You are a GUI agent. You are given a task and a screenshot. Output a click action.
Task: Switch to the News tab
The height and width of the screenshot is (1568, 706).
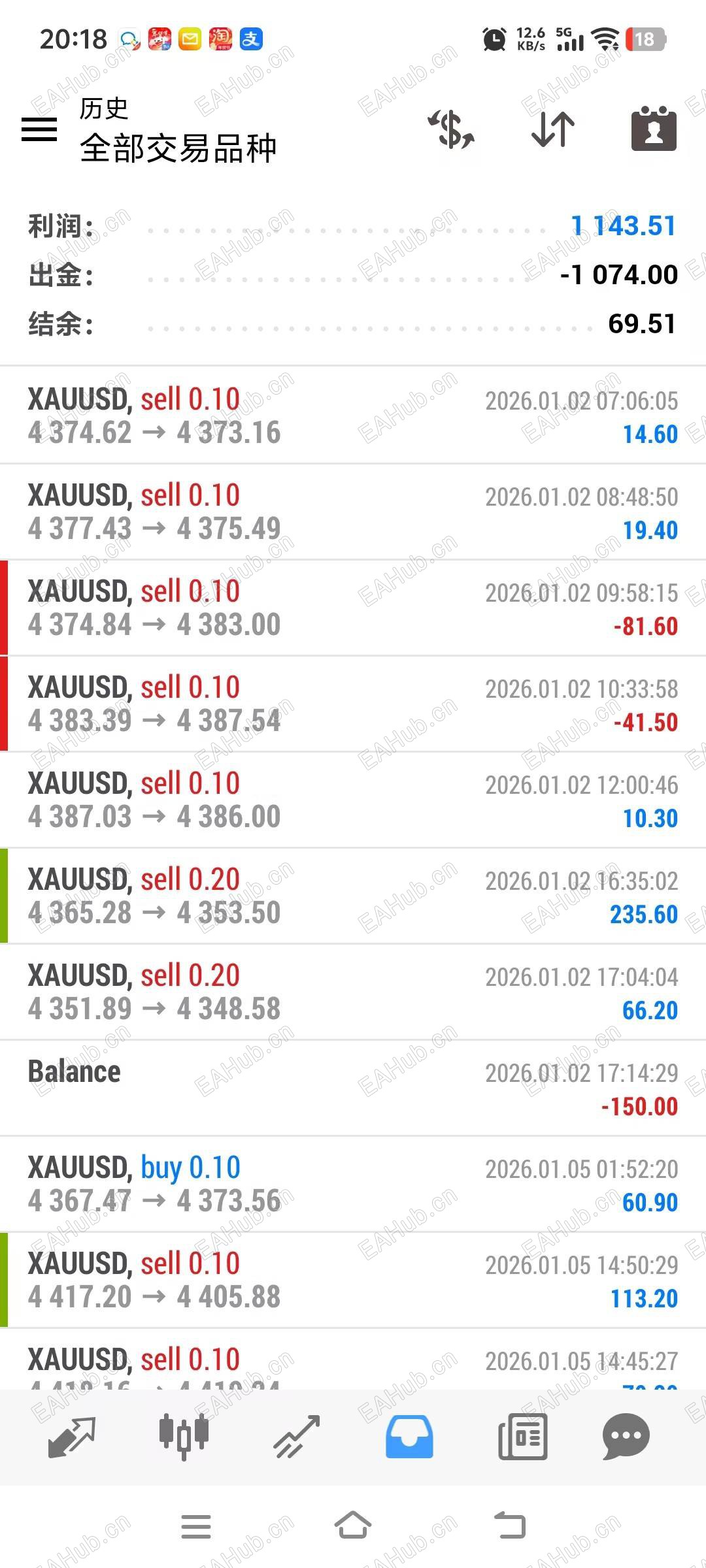click(x=522, y=1437)
